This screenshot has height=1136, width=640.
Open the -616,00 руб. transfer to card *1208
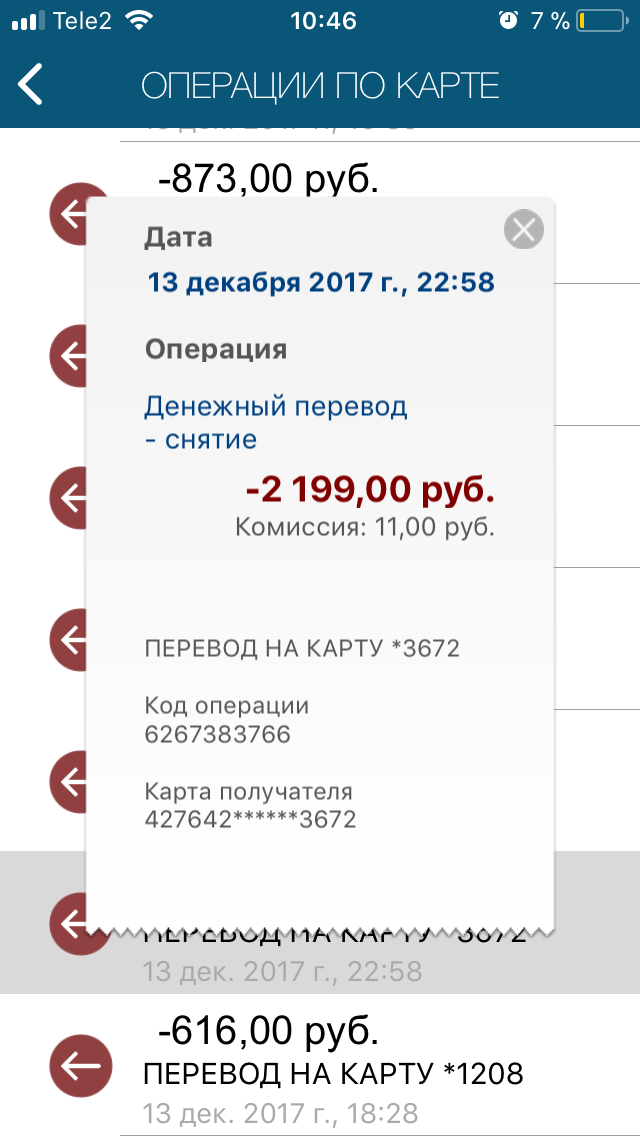[x=330, y=1067]
